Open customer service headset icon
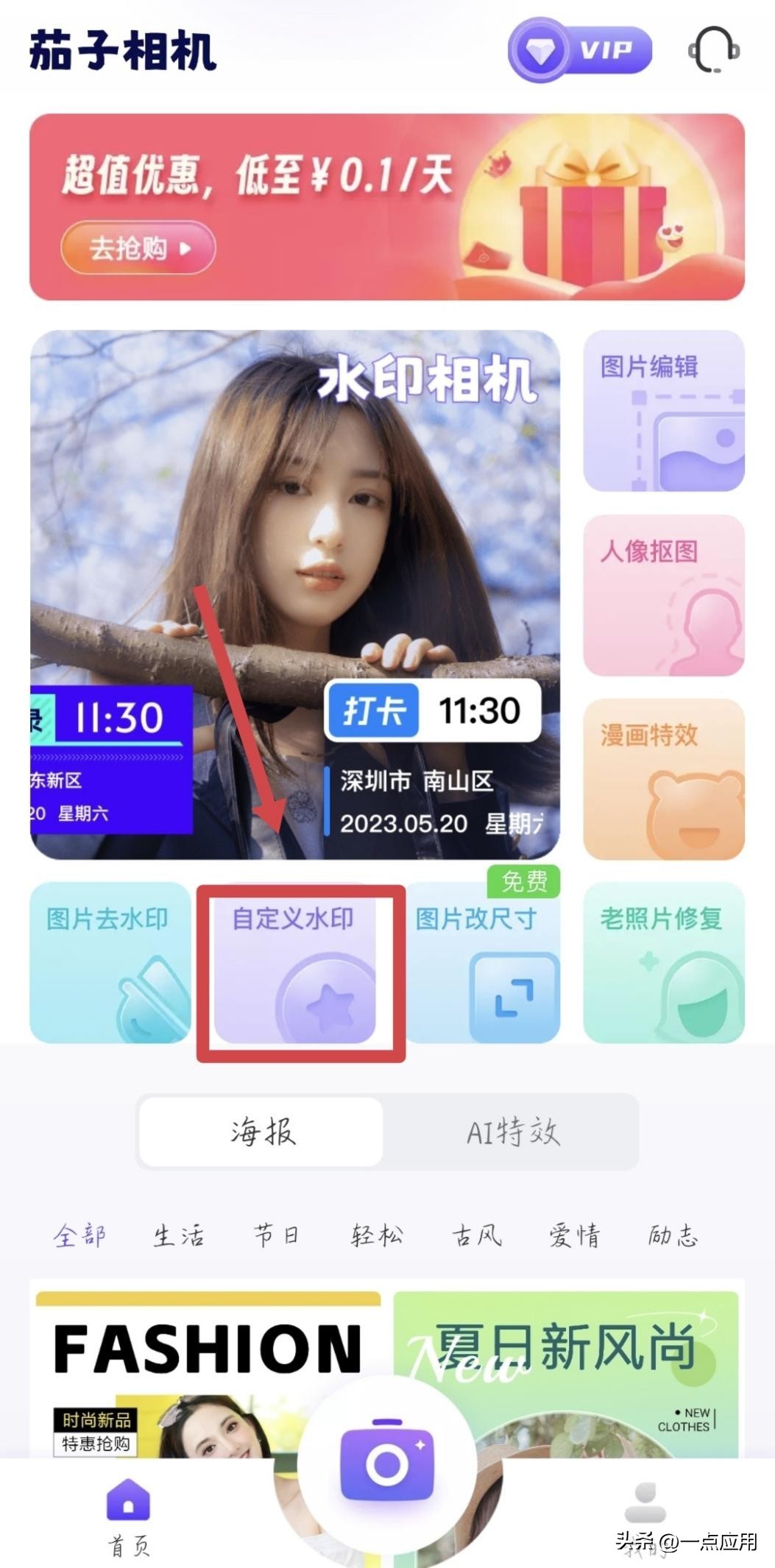Screen dimensions: 775x1568 point(713,50)
